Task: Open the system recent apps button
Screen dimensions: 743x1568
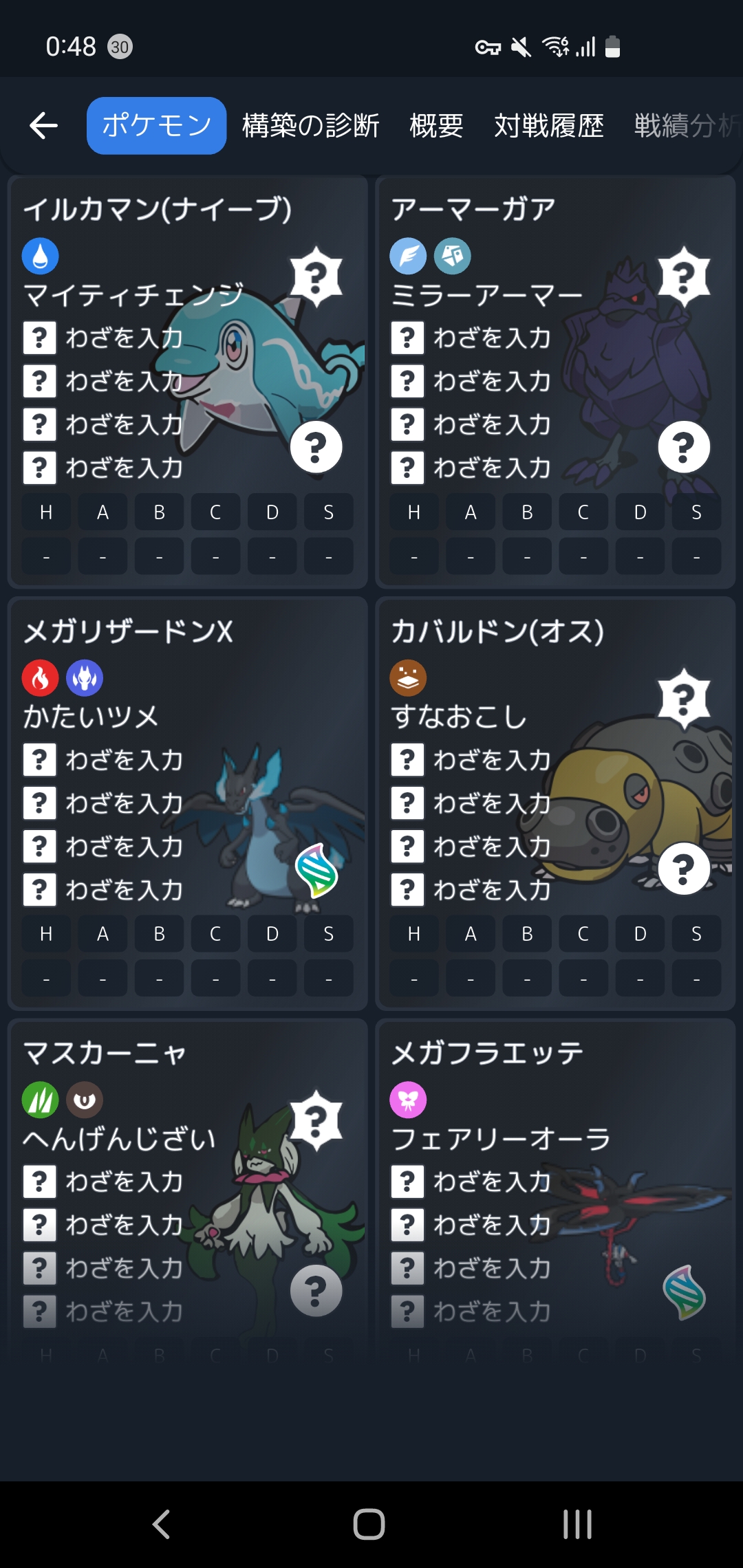Action: coord(577,1524)
